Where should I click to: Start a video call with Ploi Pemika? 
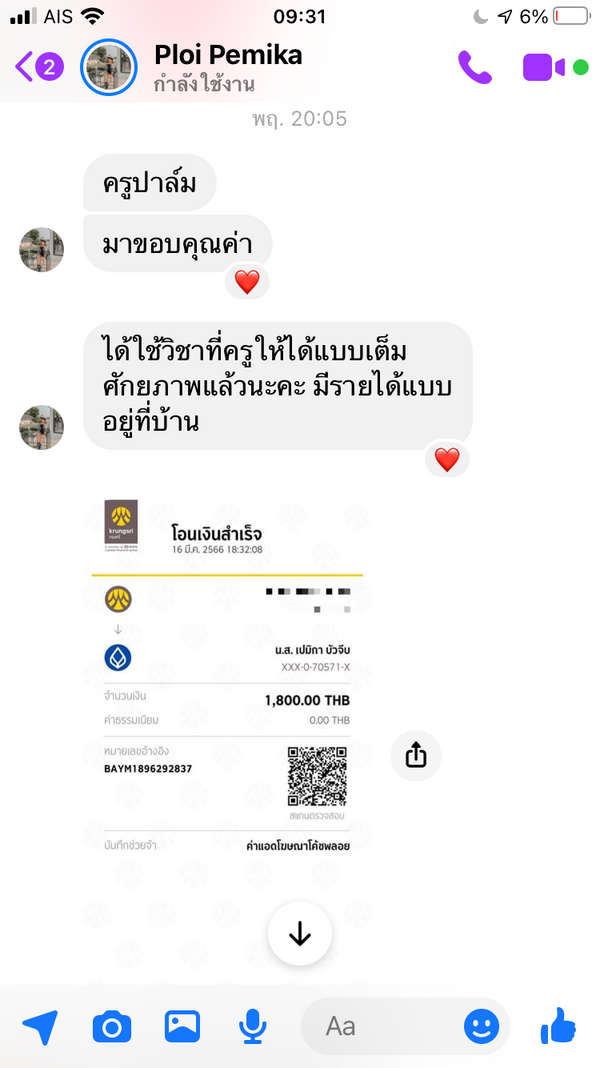546,67
